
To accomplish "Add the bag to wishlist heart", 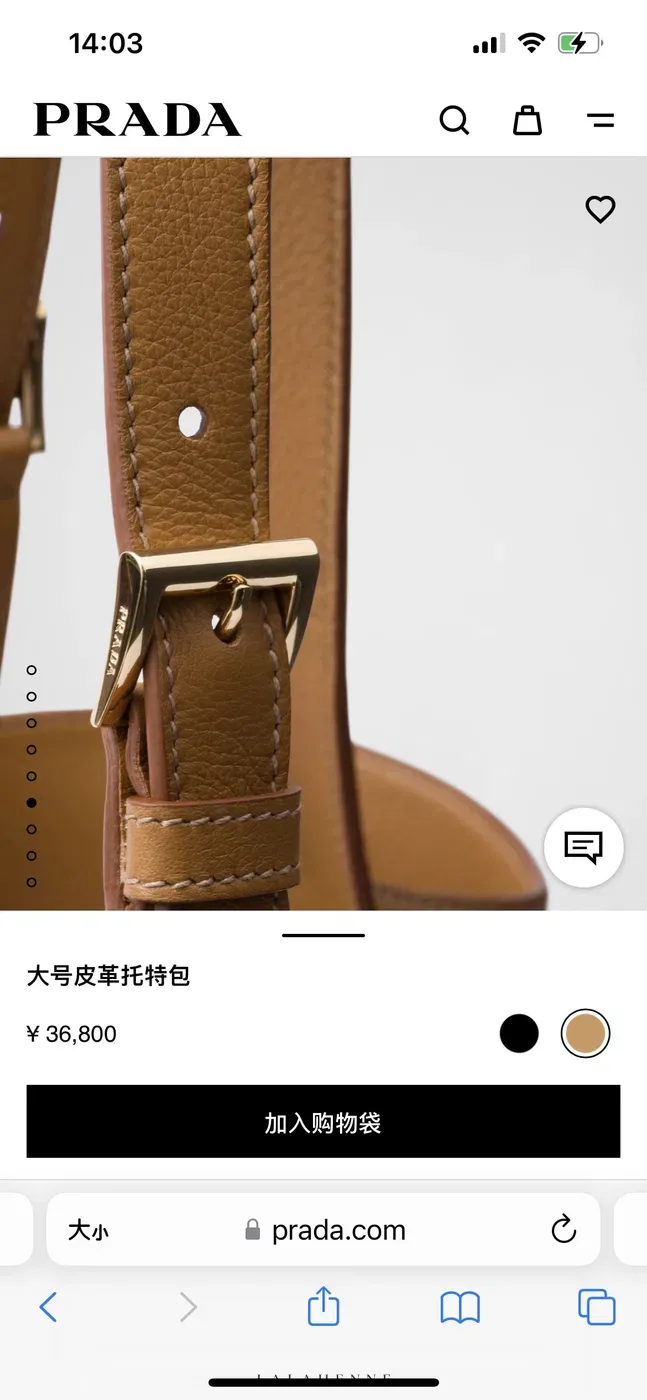I will [x=600, y=209].
